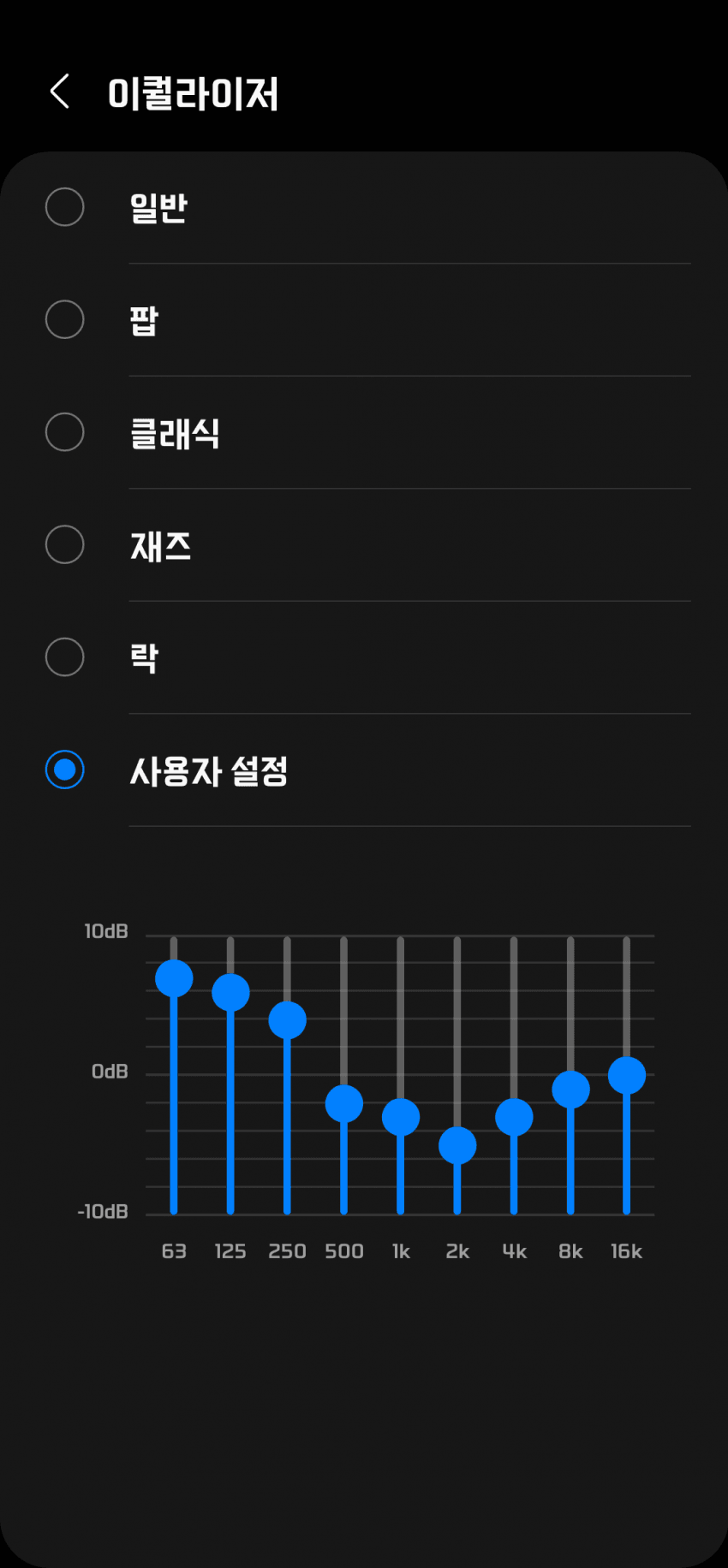Viewport: 728px width, 1568px height.
Task: Select the 일반 equalizer preset
Action: coord(364,207)
